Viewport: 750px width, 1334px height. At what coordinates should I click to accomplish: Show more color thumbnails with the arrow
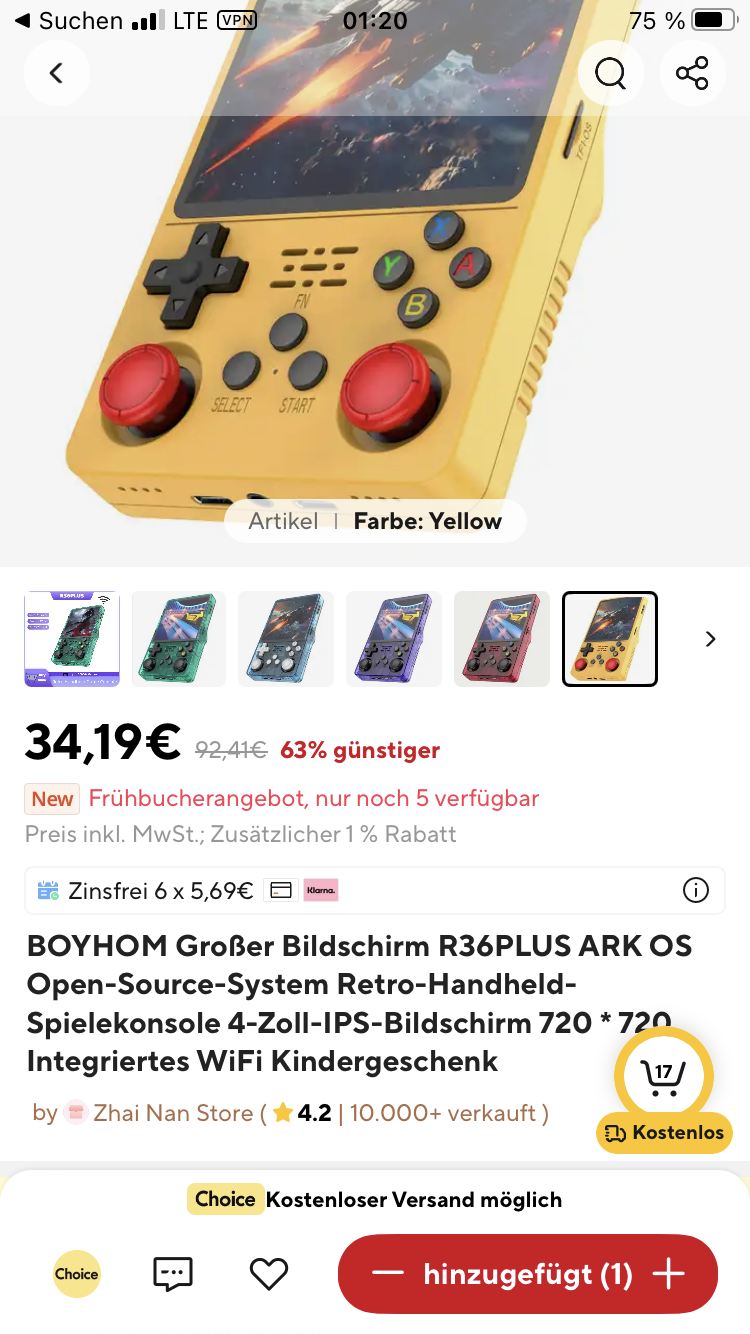(x=710, y=639)
